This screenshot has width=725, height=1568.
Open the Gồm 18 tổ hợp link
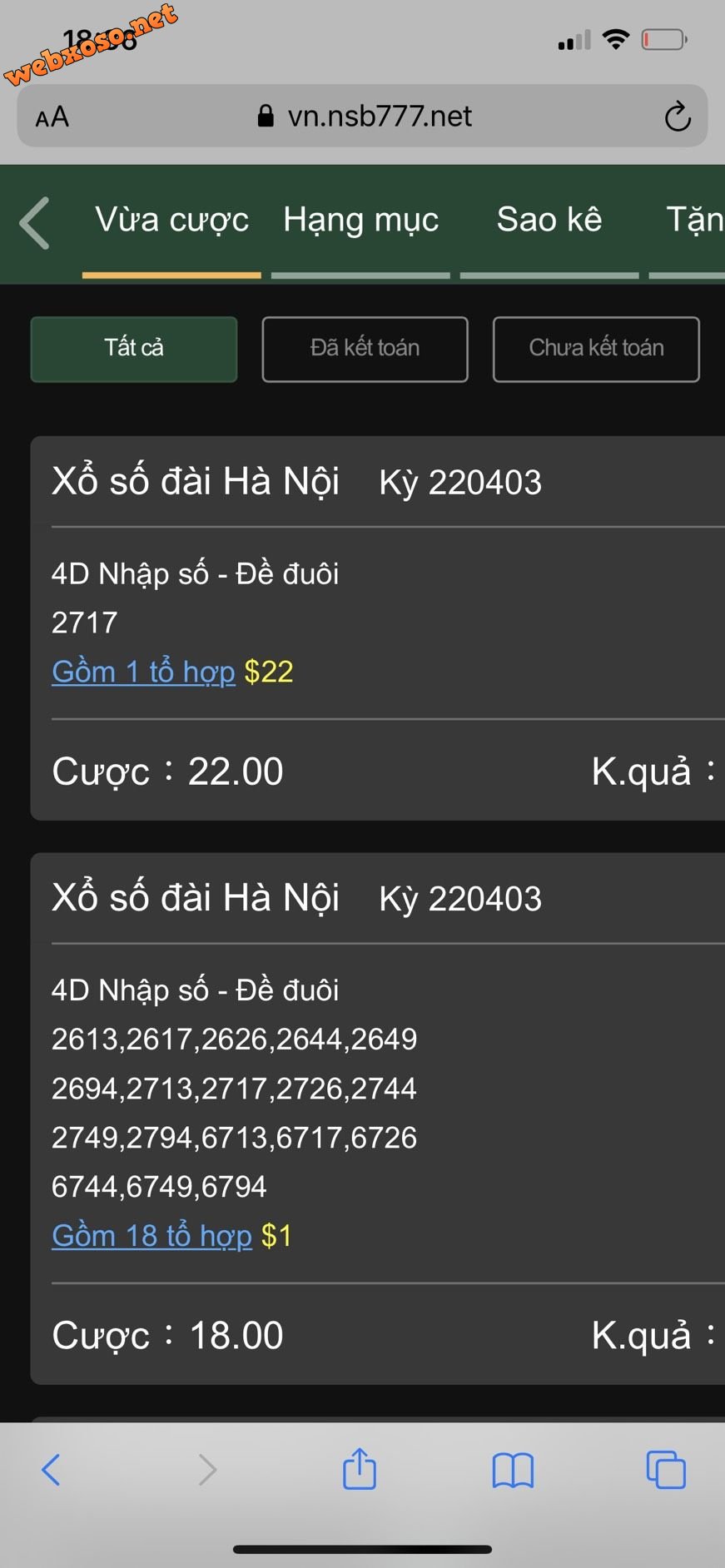tap(151, 1236)
